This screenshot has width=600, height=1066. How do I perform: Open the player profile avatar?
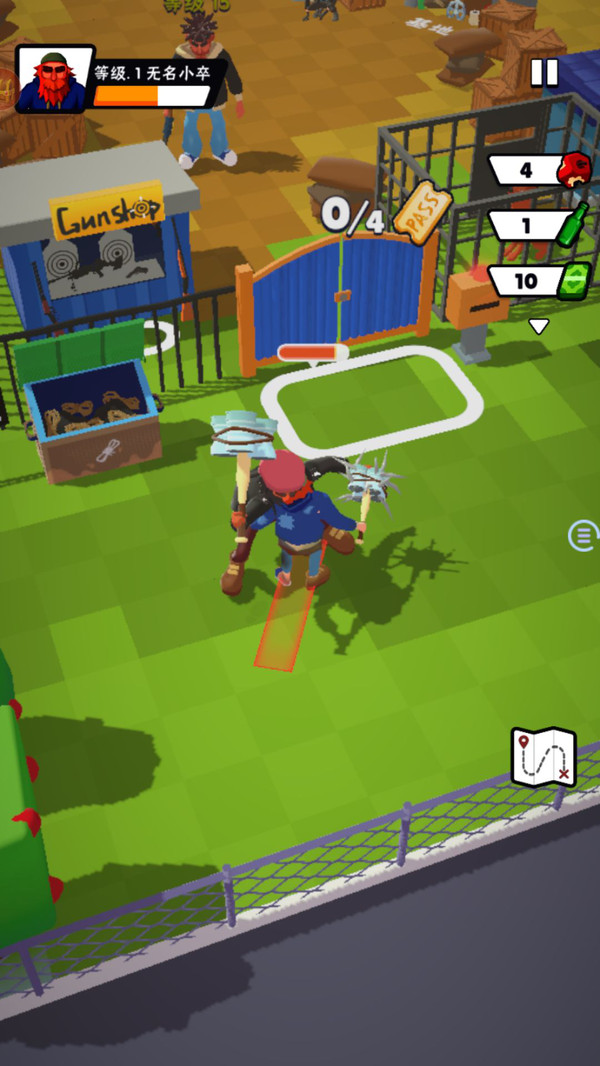[x=55, y=79]
